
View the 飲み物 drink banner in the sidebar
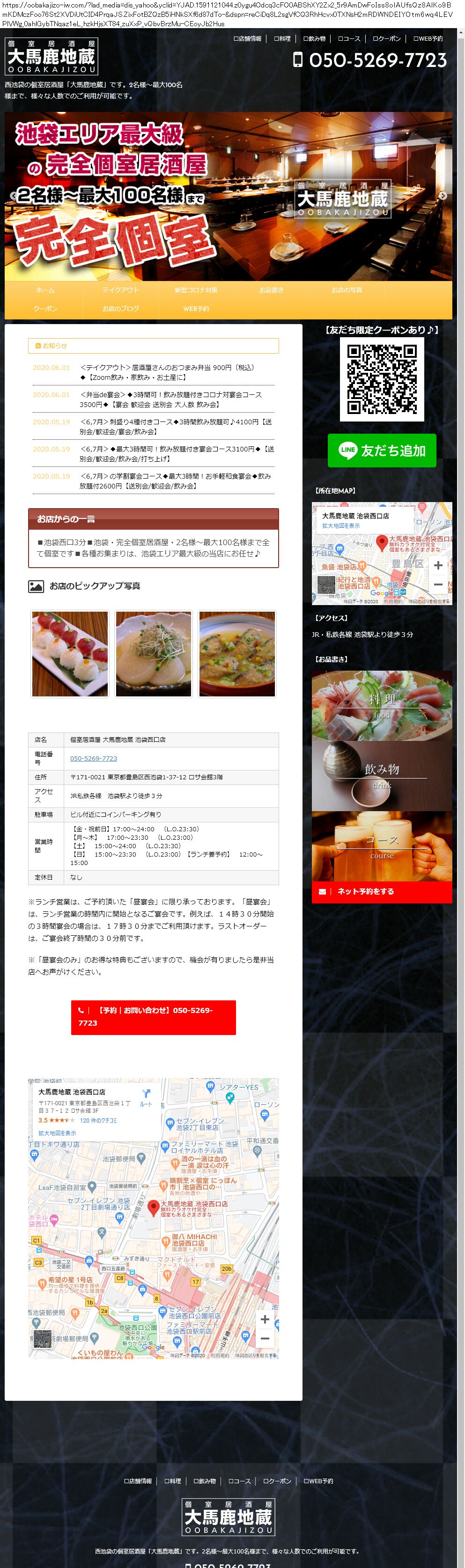(382, 776)
